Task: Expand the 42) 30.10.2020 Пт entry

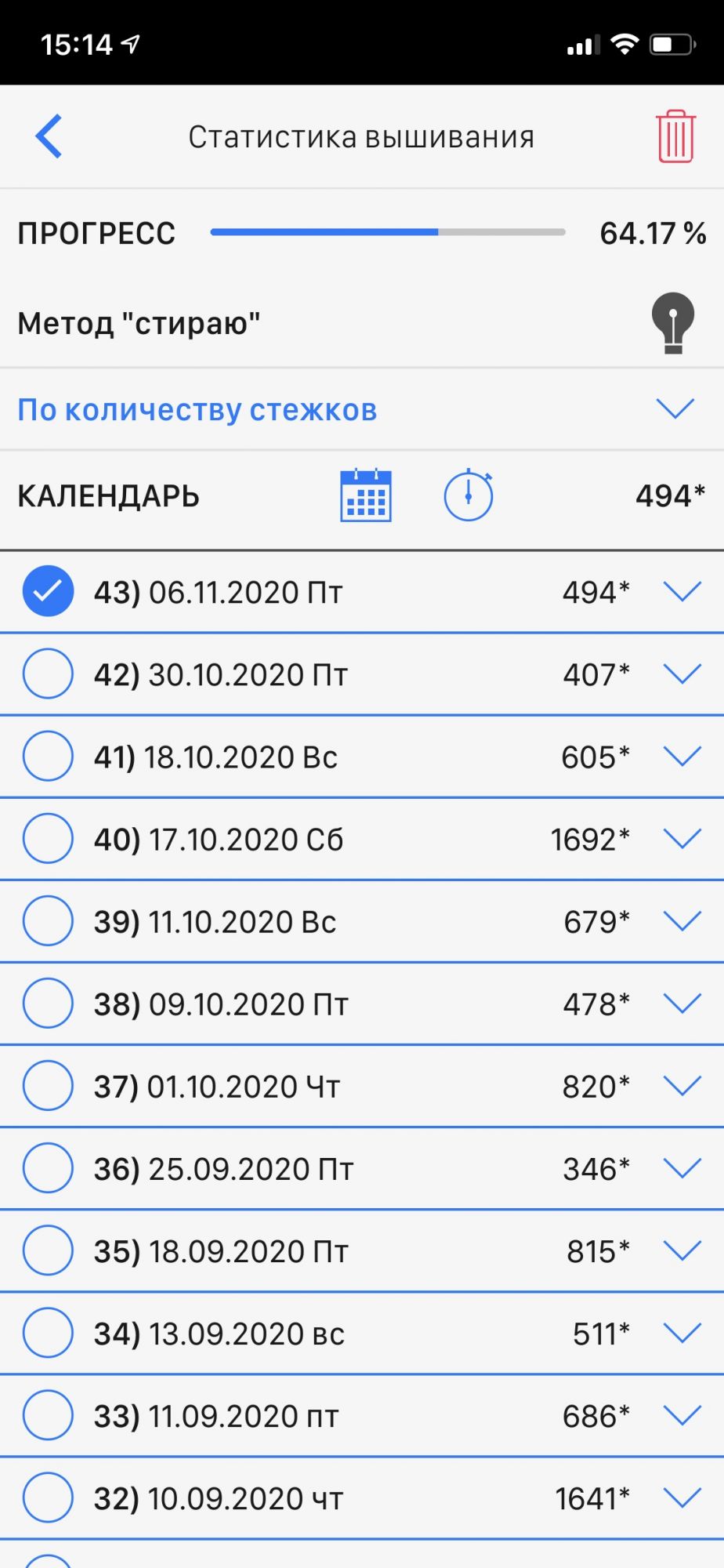Action: [682, 673]
